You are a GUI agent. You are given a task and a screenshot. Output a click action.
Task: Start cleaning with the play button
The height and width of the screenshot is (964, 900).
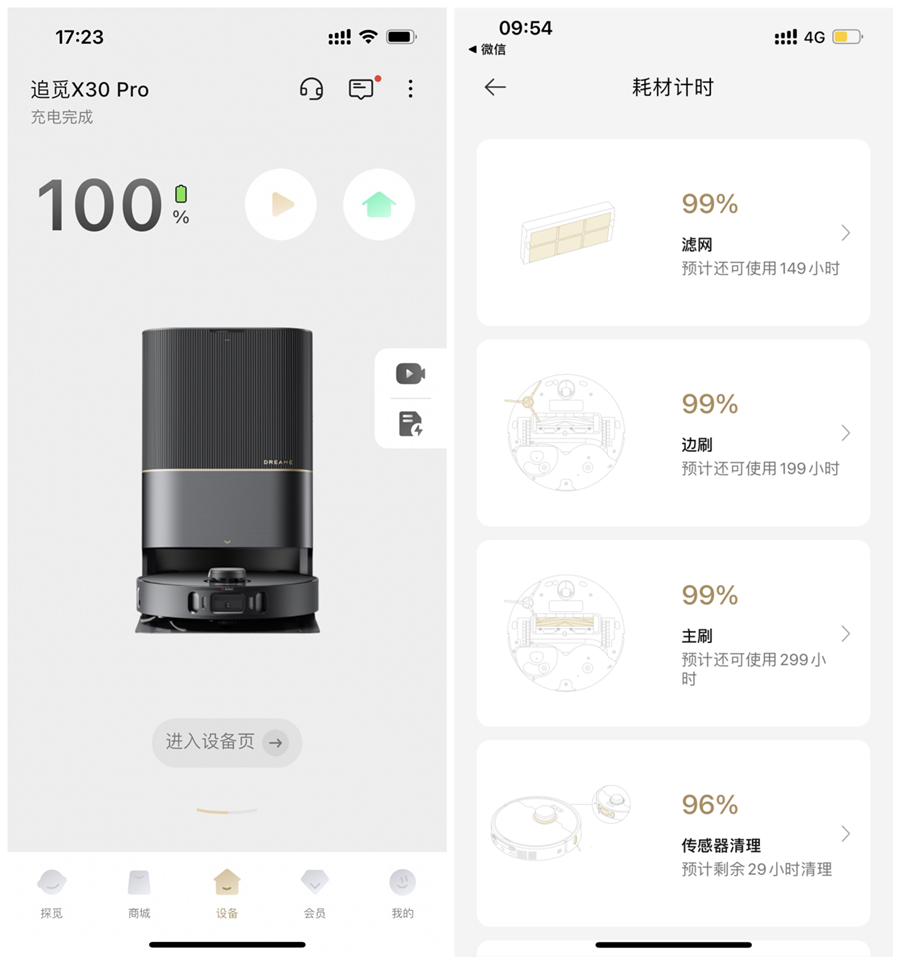281,205
